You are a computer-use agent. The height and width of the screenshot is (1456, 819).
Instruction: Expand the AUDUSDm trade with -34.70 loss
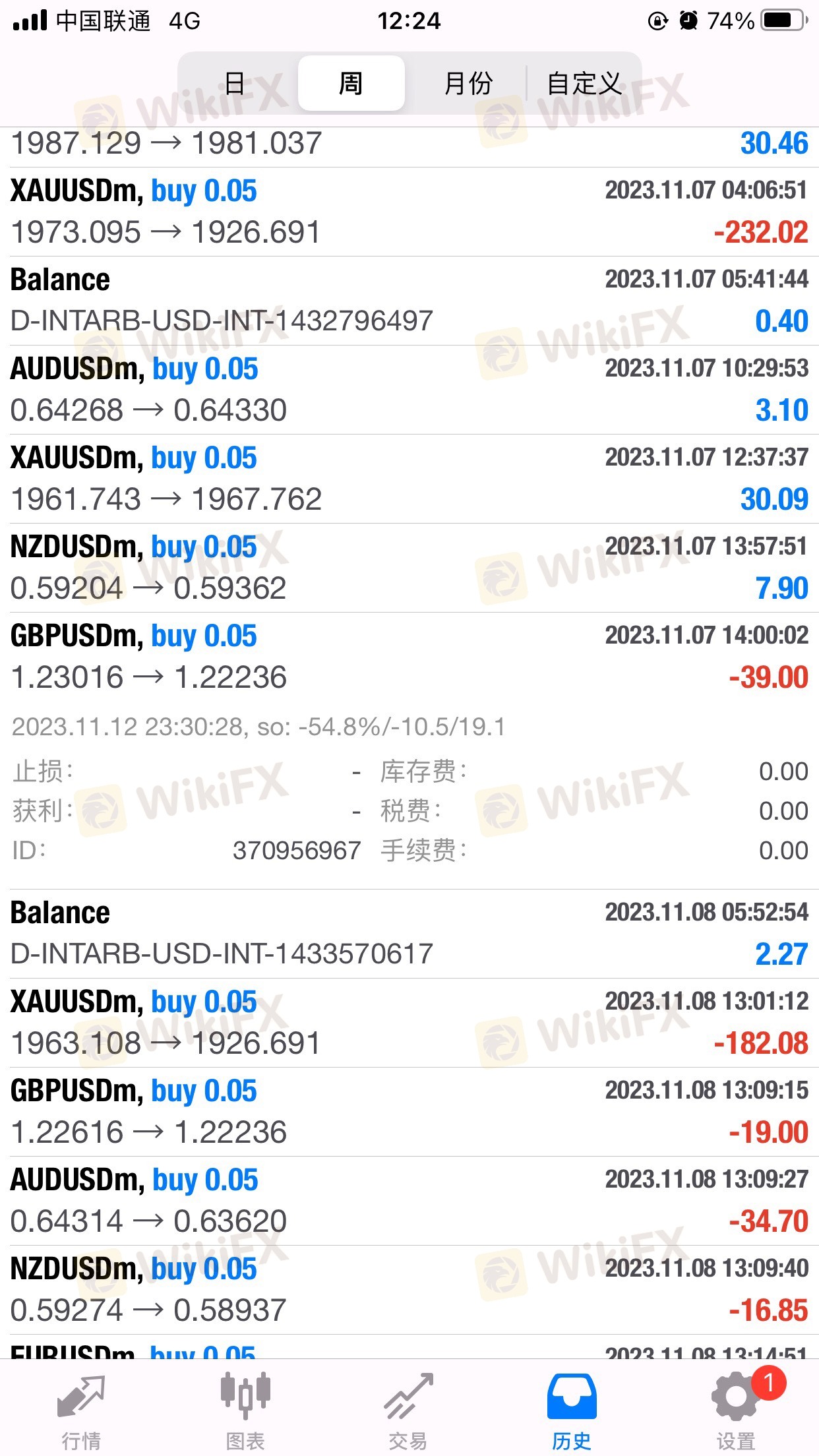[409, 1201]
